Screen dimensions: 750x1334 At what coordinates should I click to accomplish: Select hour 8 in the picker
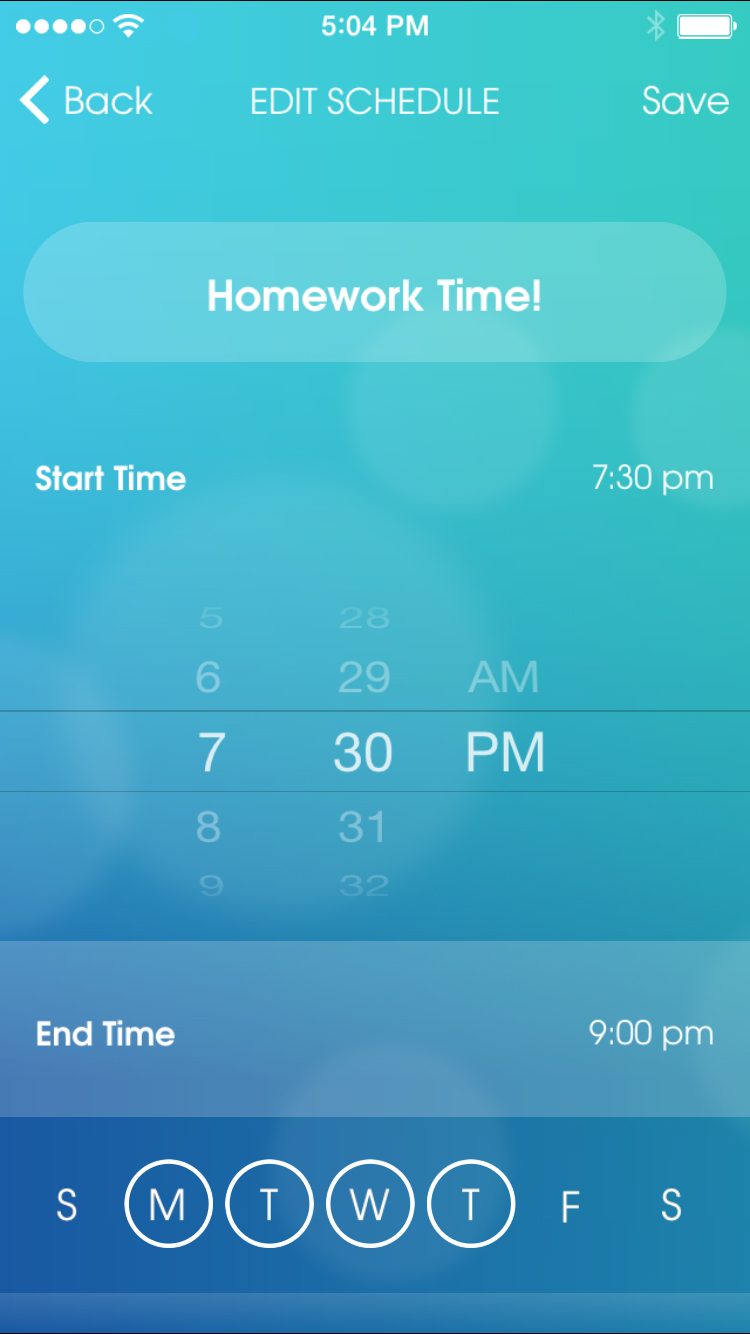pos(208,827)
